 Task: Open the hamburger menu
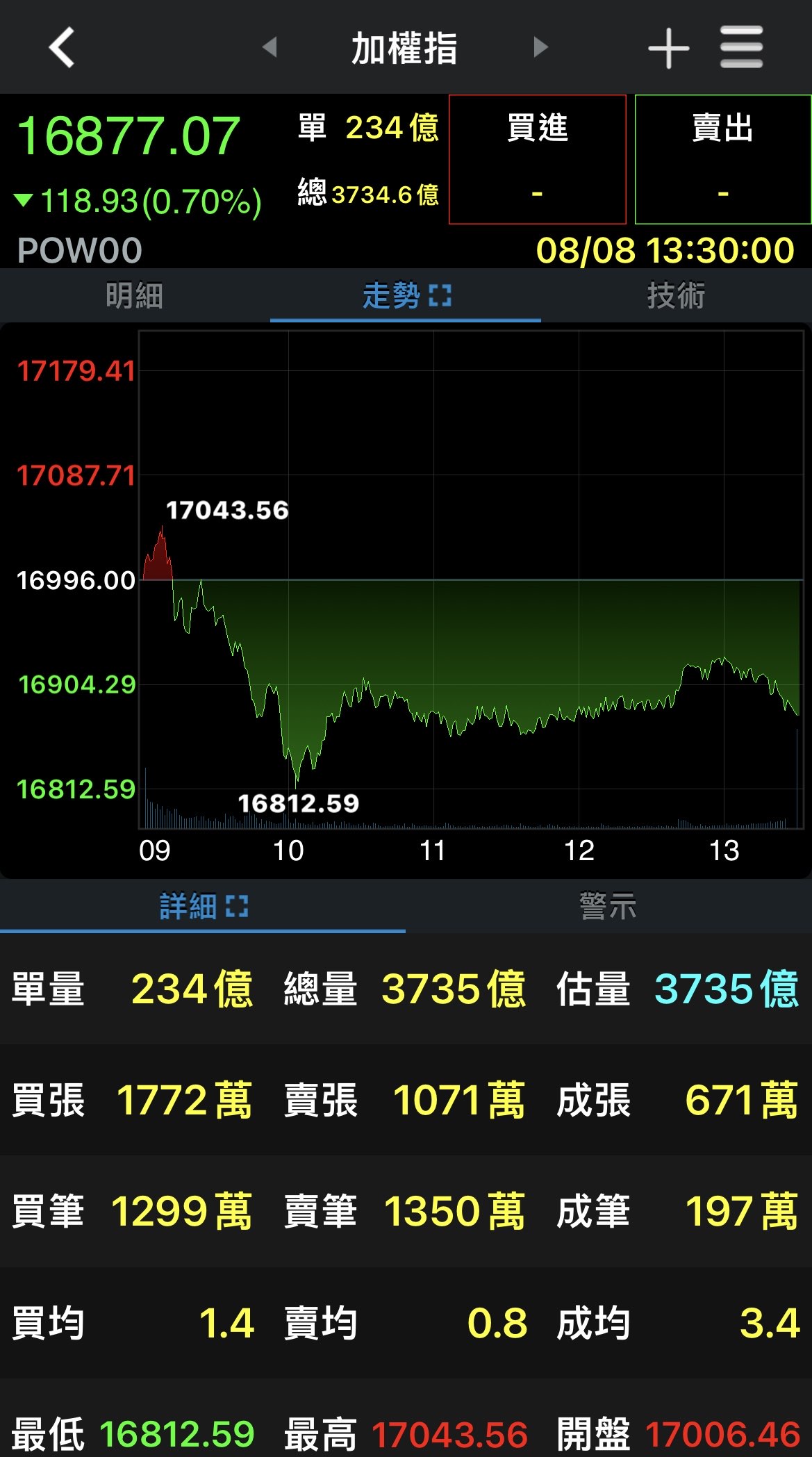(x=741, y=47)
